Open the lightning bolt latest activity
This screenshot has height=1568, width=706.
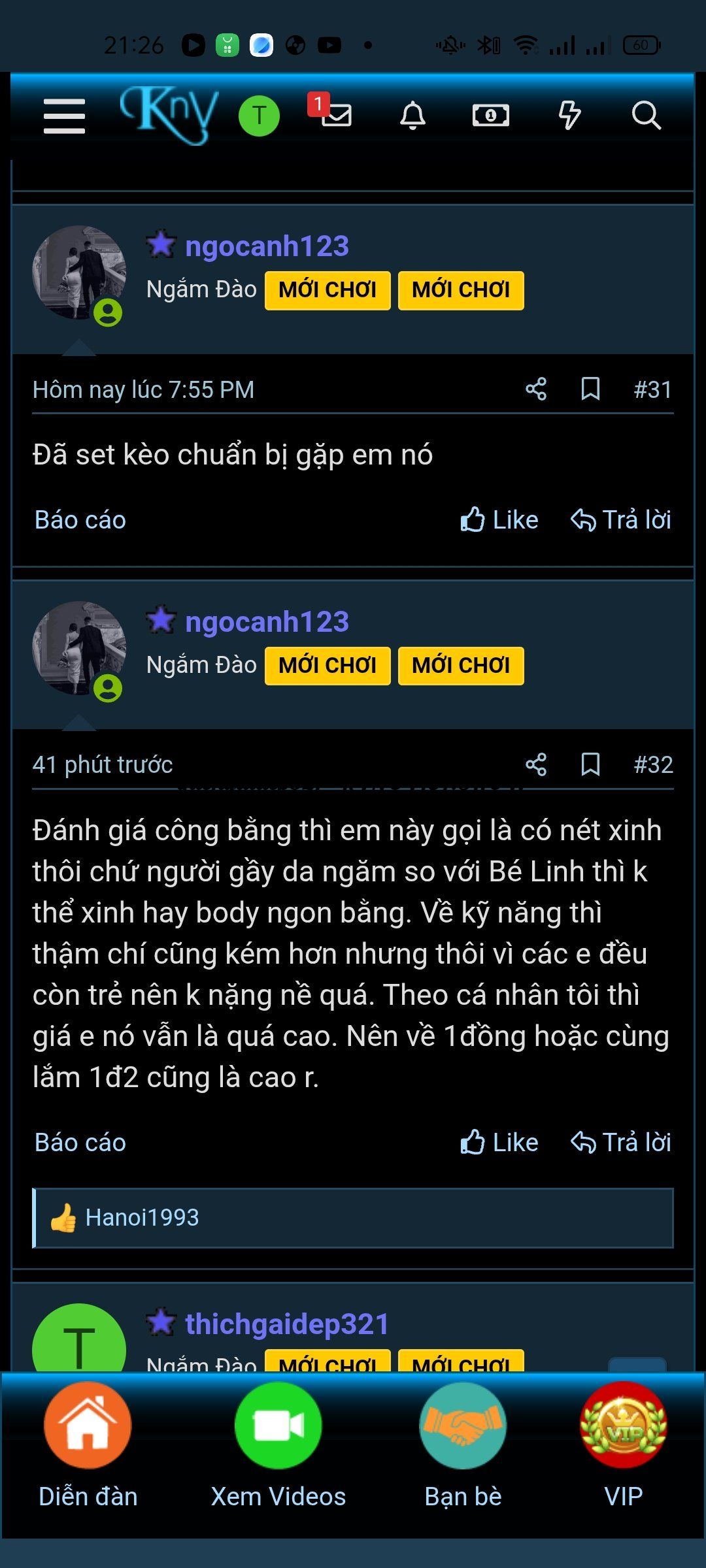point(569,116)
